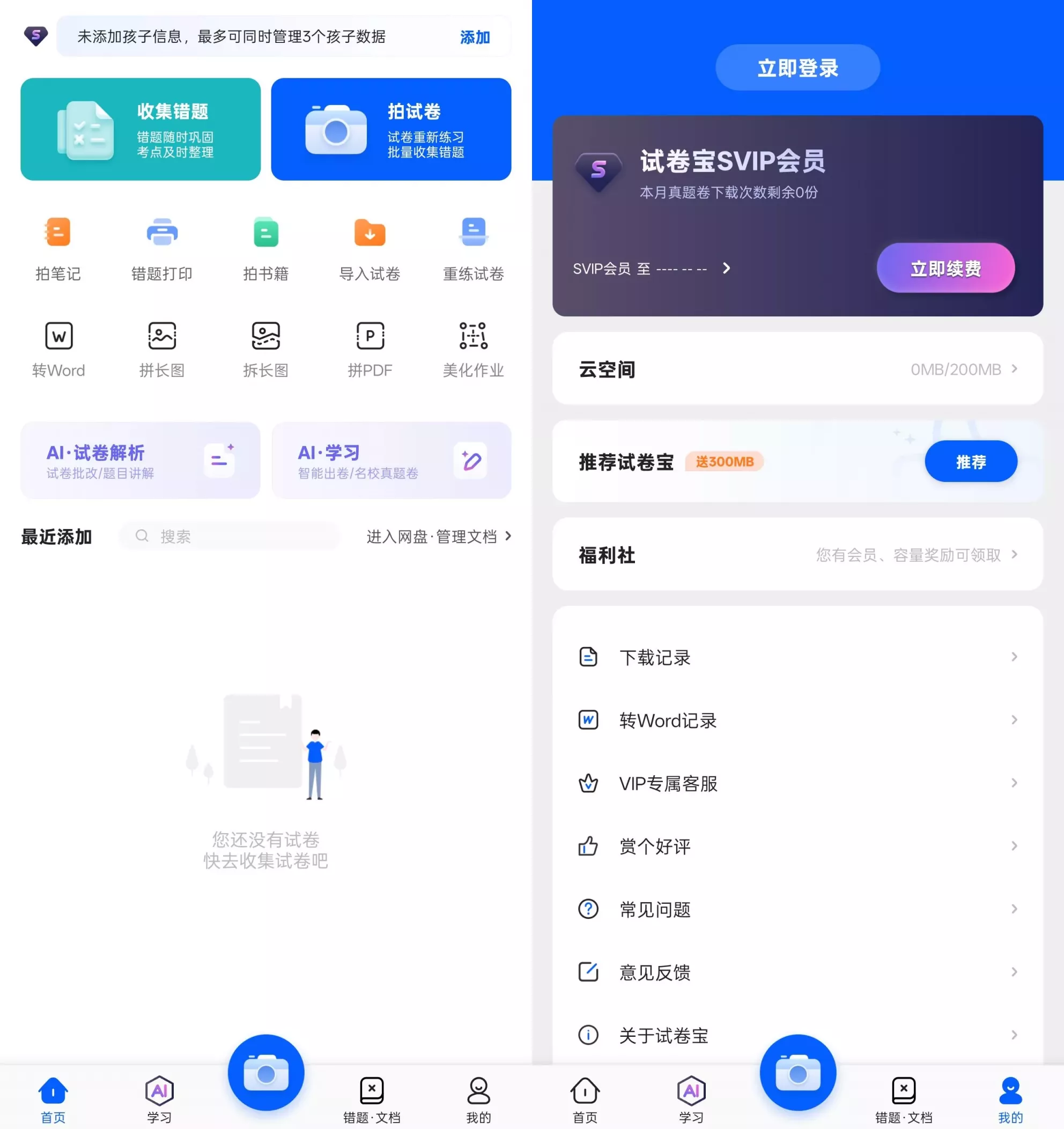The height and width of the screenshot is (1129, 1064).
Task: Open the 收集错题 card
Action: [x=141, y=130]
